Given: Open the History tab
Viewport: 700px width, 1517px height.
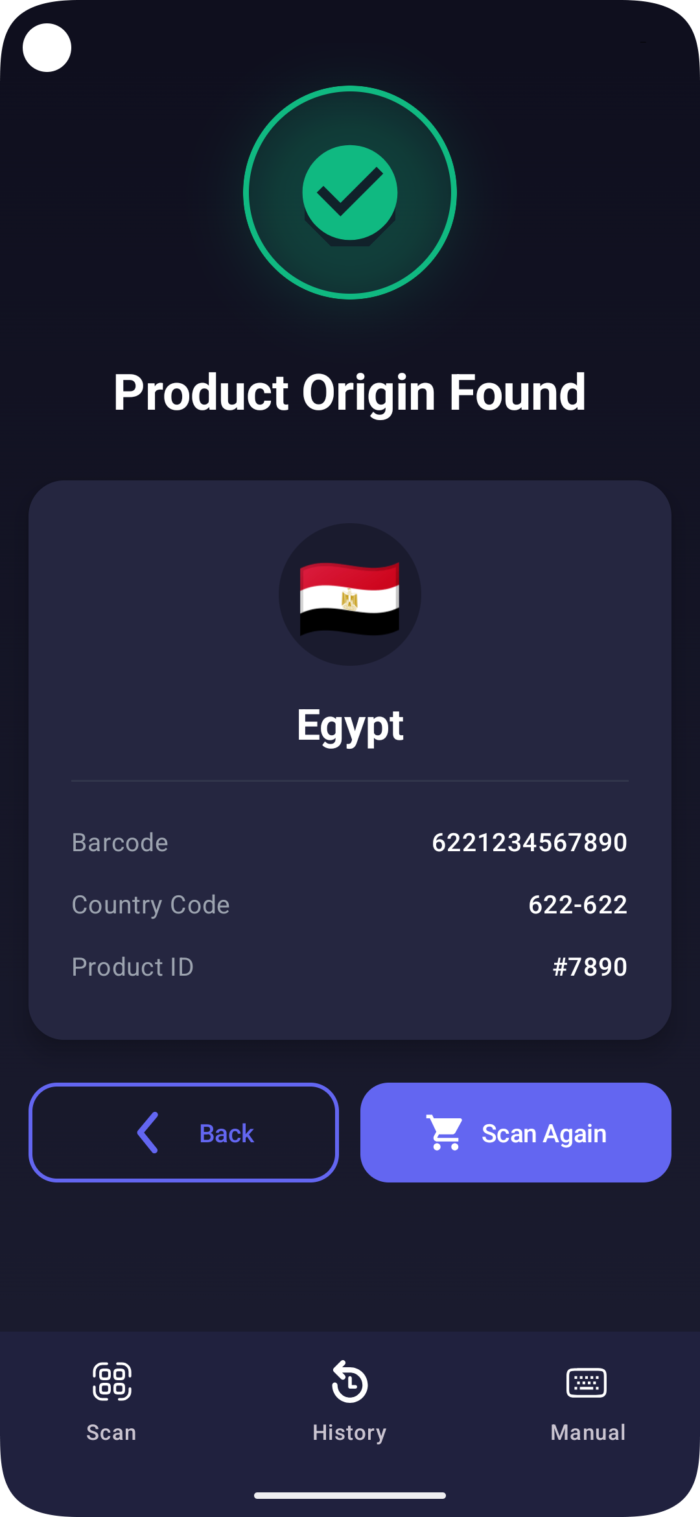Looking at the screenshot, I should [349, 1401].
